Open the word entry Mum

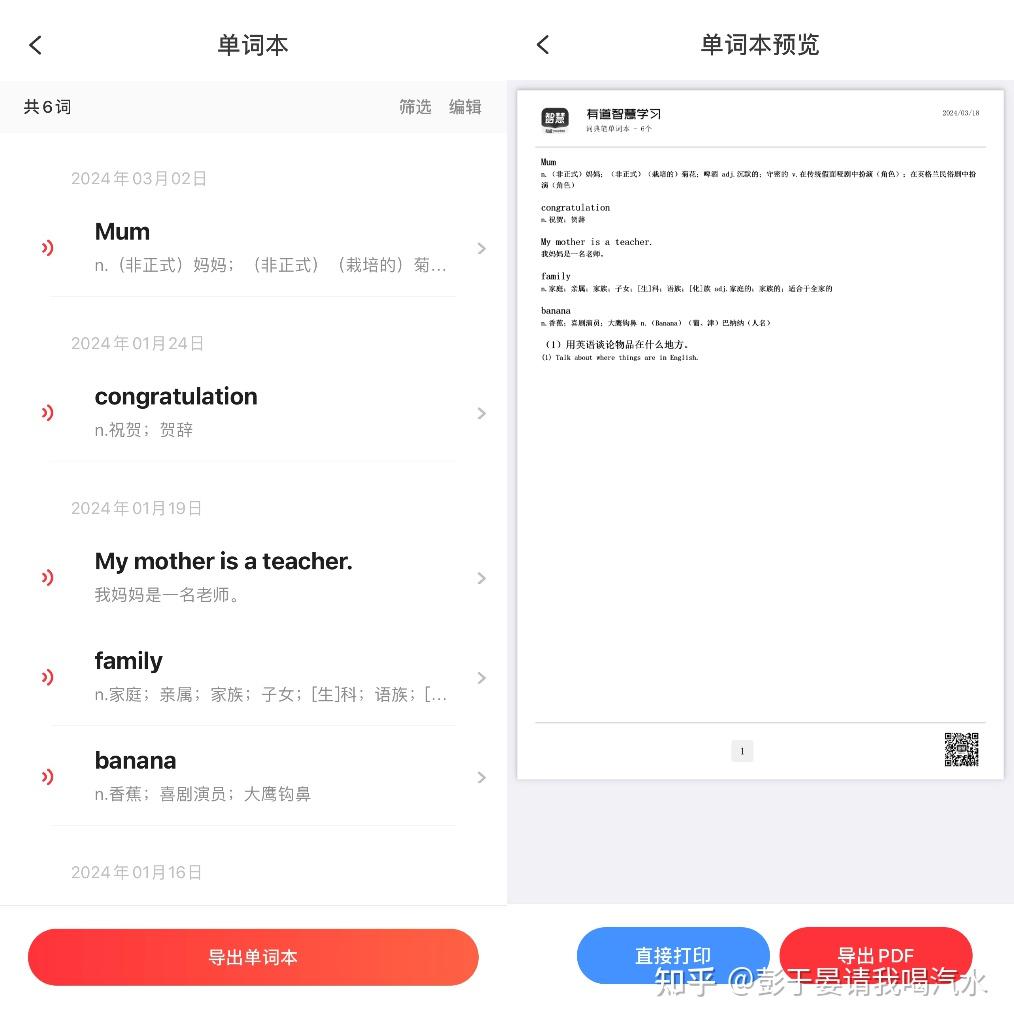pyautogui.click(x=270, y=247)
